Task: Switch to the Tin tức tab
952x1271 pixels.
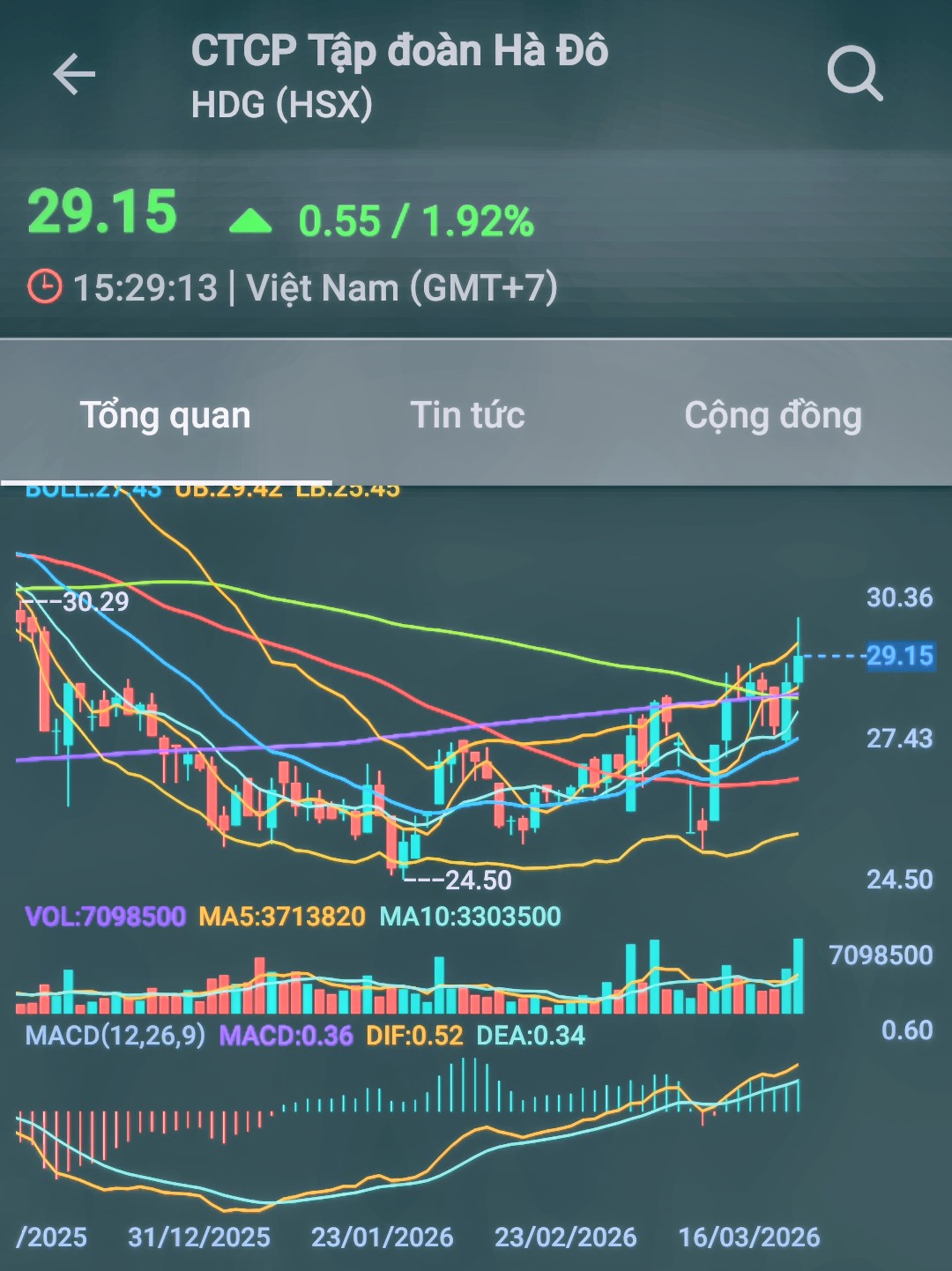Action: click(x=468, y=415)
